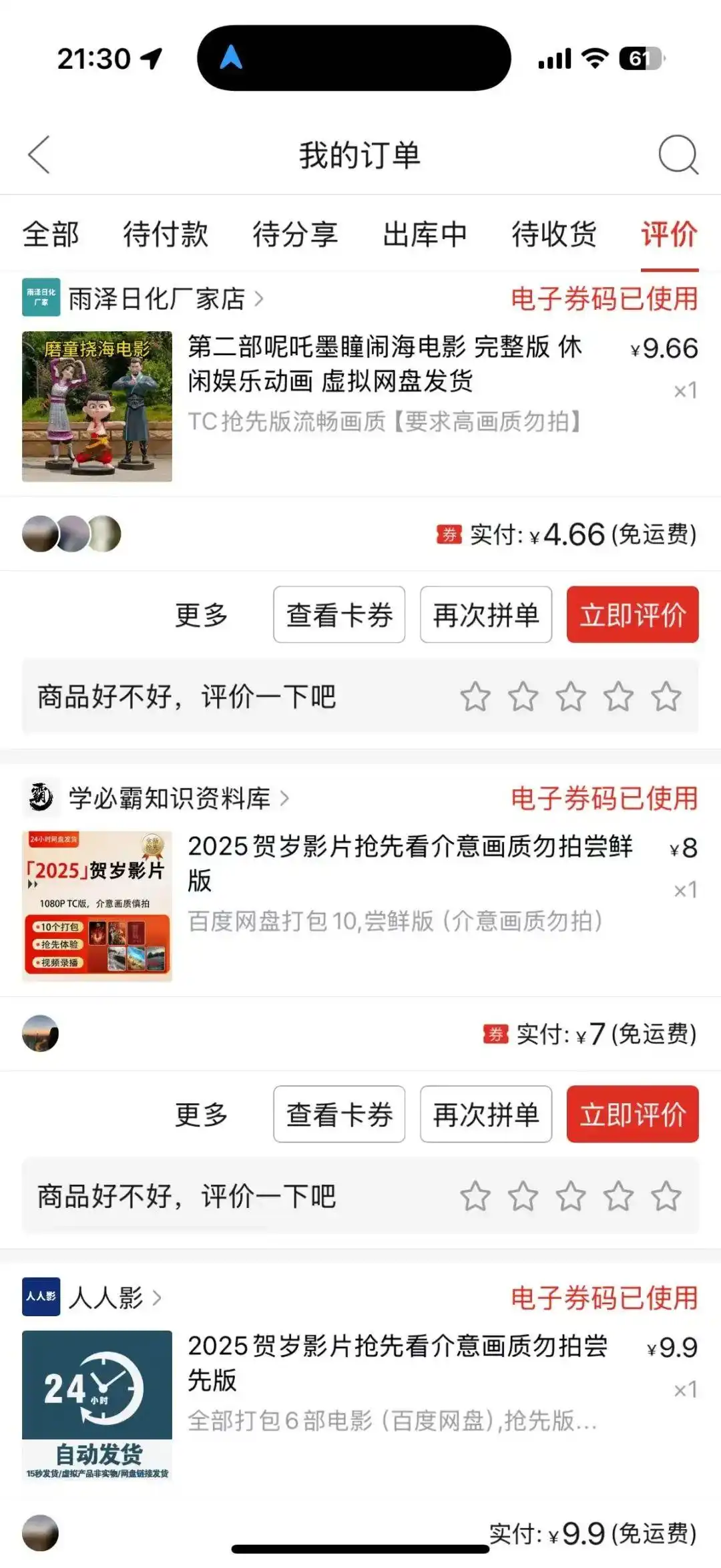Give five stars to the 2025 贺岁影片 order

coord(666,1197)
